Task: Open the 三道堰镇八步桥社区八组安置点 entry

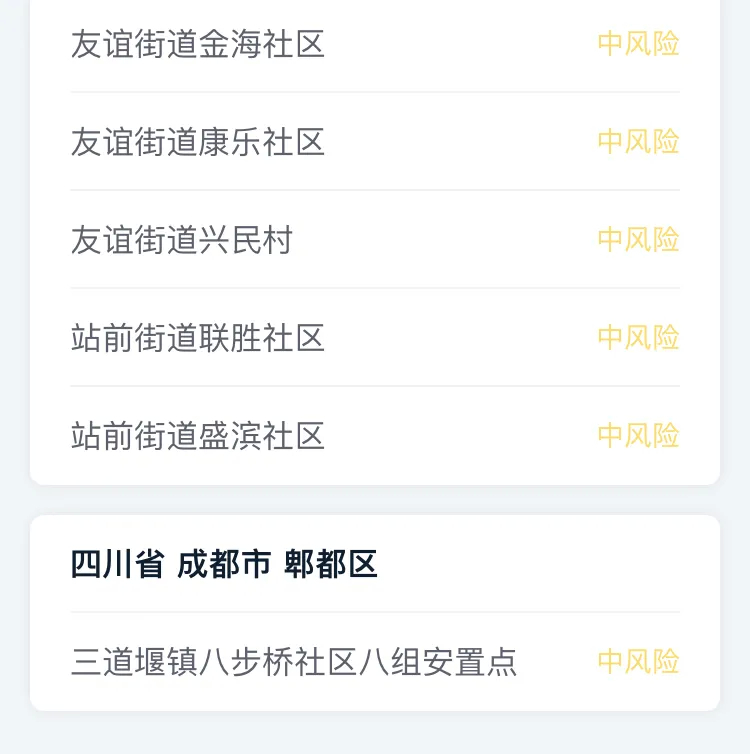Action: [295, 660]
